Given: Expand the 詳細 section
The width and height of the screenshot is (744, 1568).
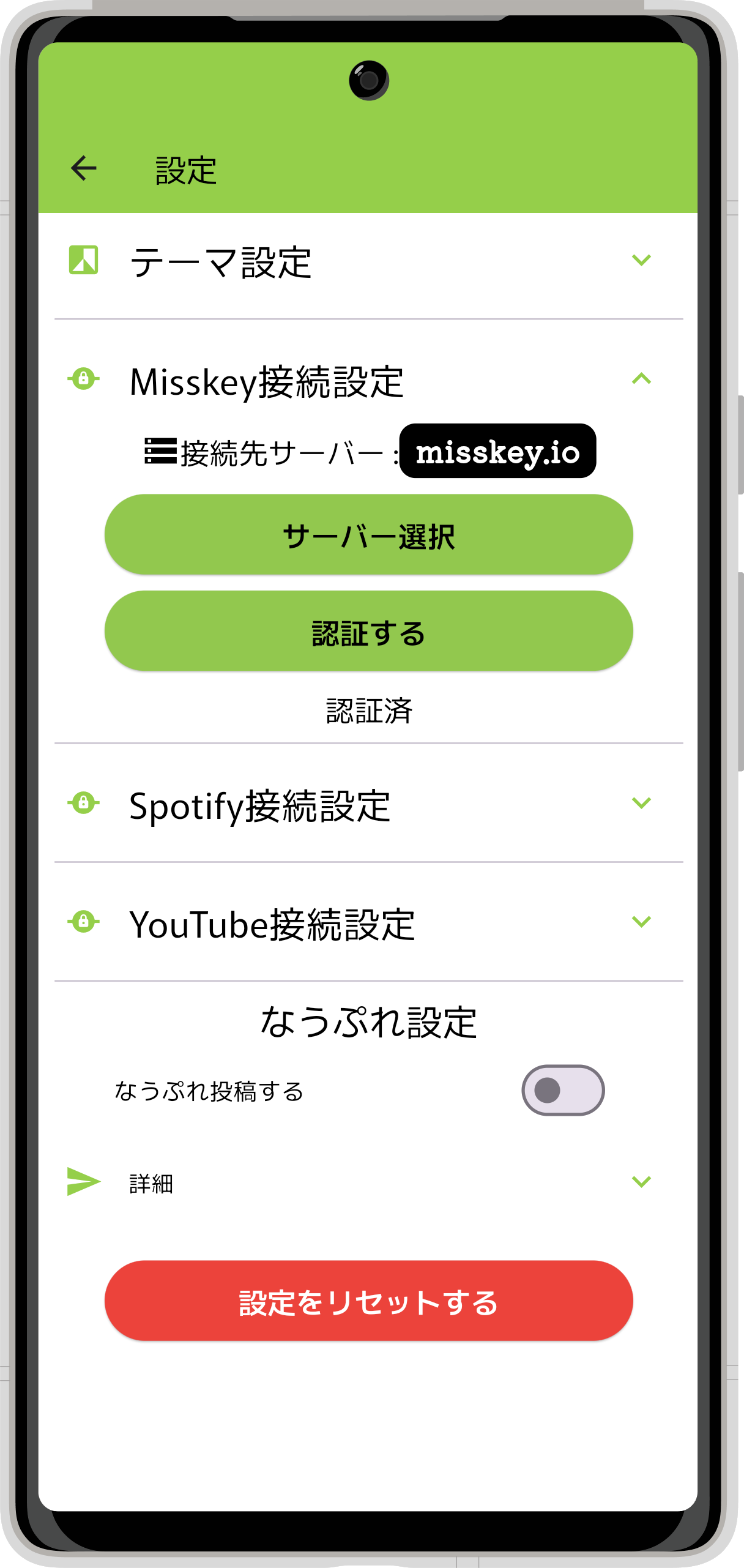Looking at the screenshot, I should pos(641,1182).
